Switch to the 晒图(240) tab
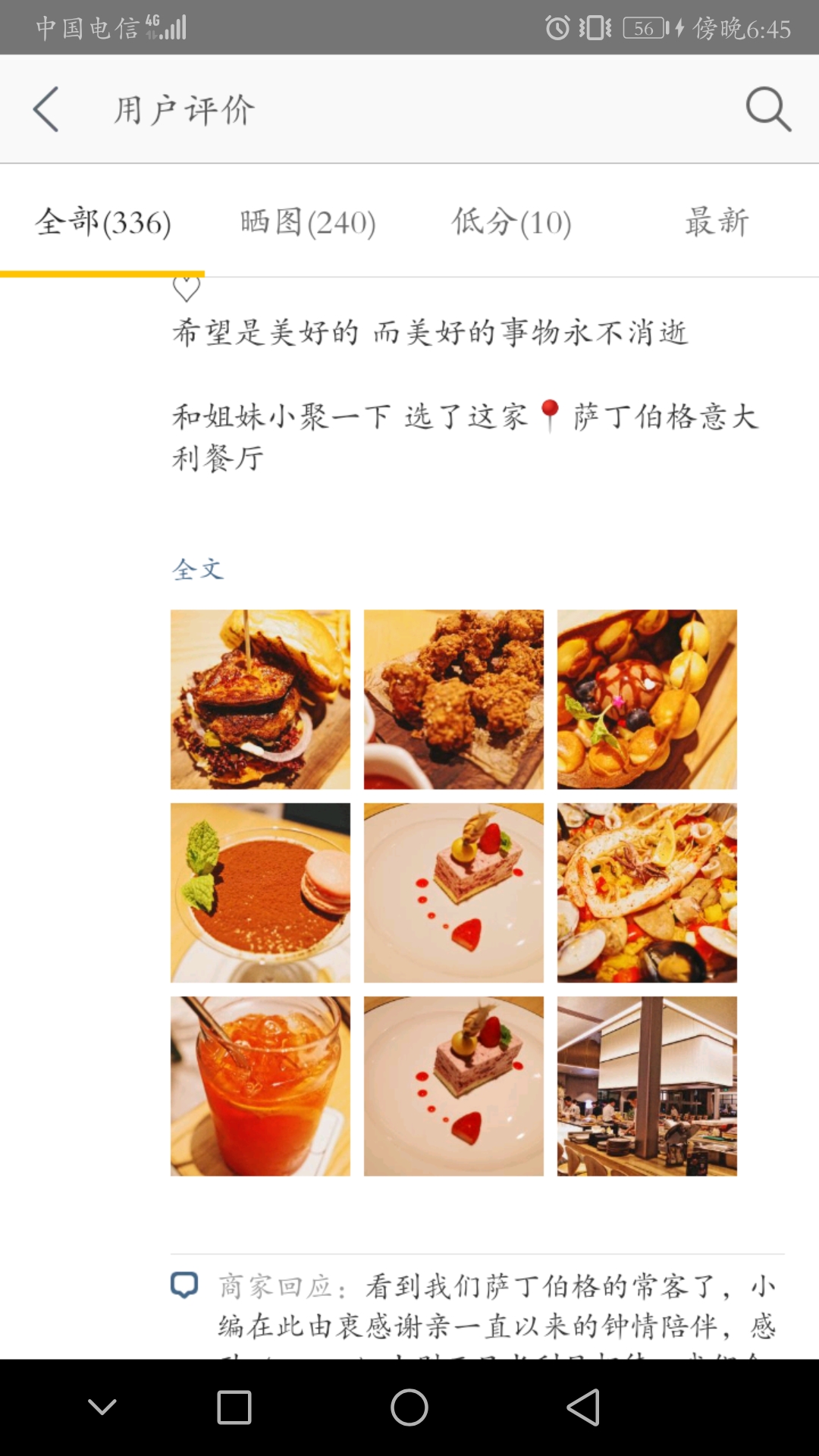819x1456 pixels. tap(308, 221)
